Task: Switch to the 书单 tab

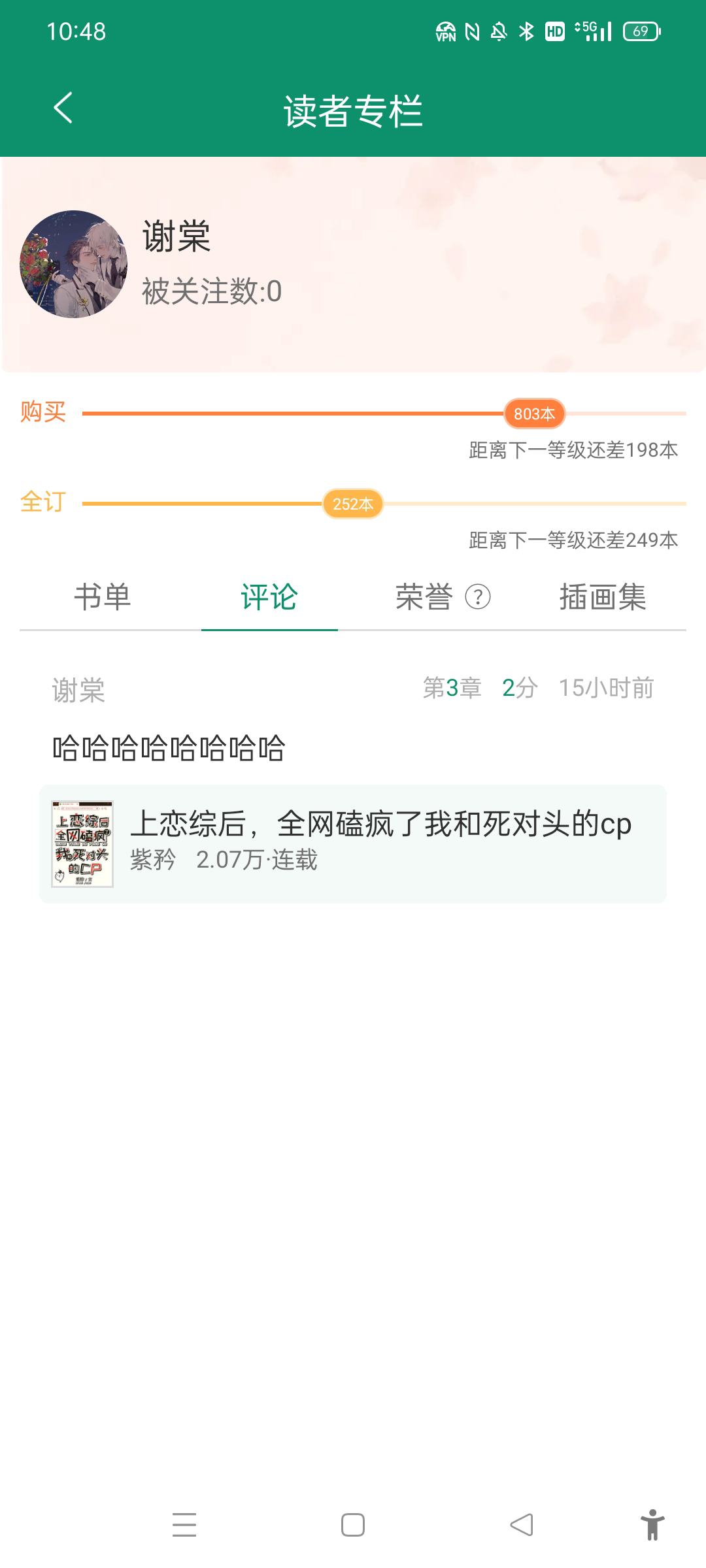Action: pos(103,597)
